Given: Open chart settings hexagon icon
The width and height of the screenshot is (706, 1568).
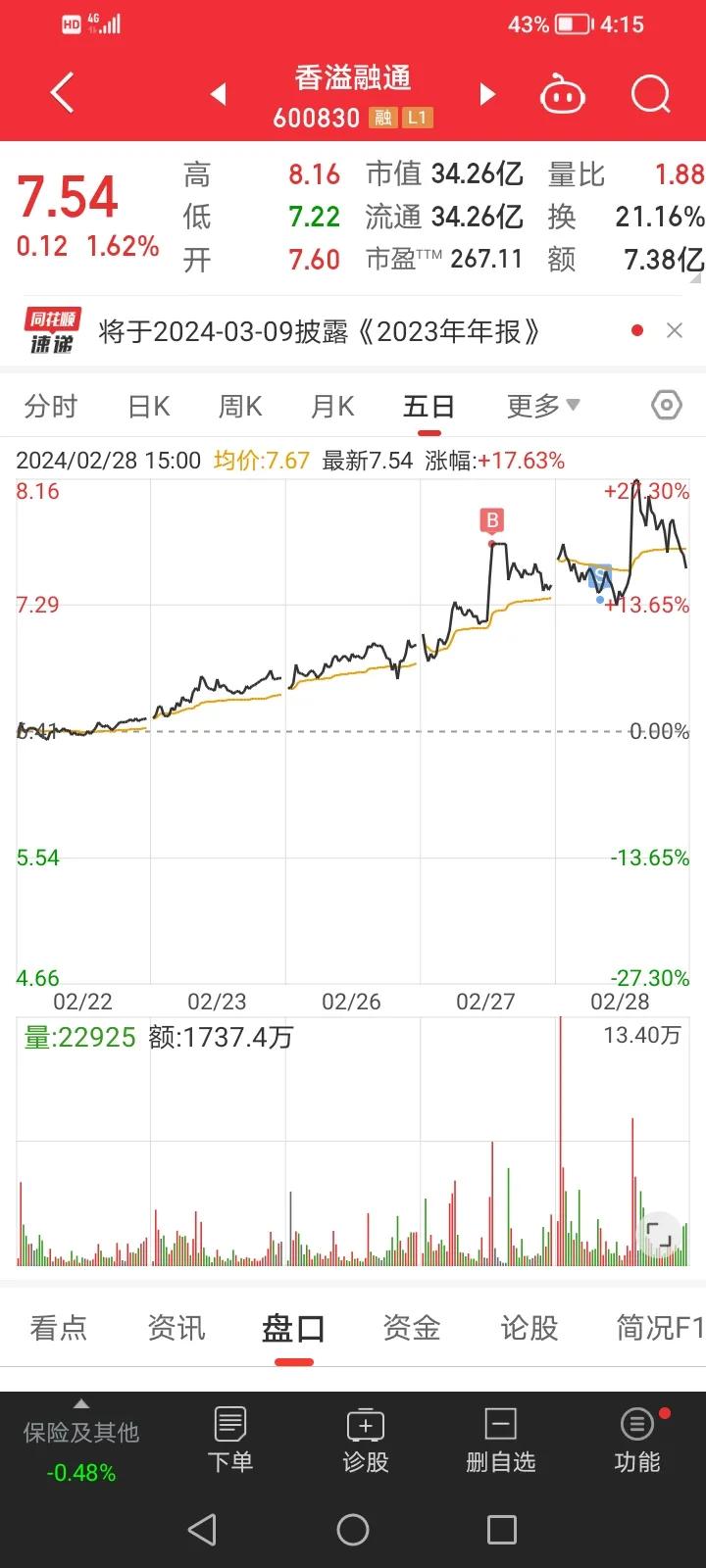Looking at the screenshot, I should 667,405.
